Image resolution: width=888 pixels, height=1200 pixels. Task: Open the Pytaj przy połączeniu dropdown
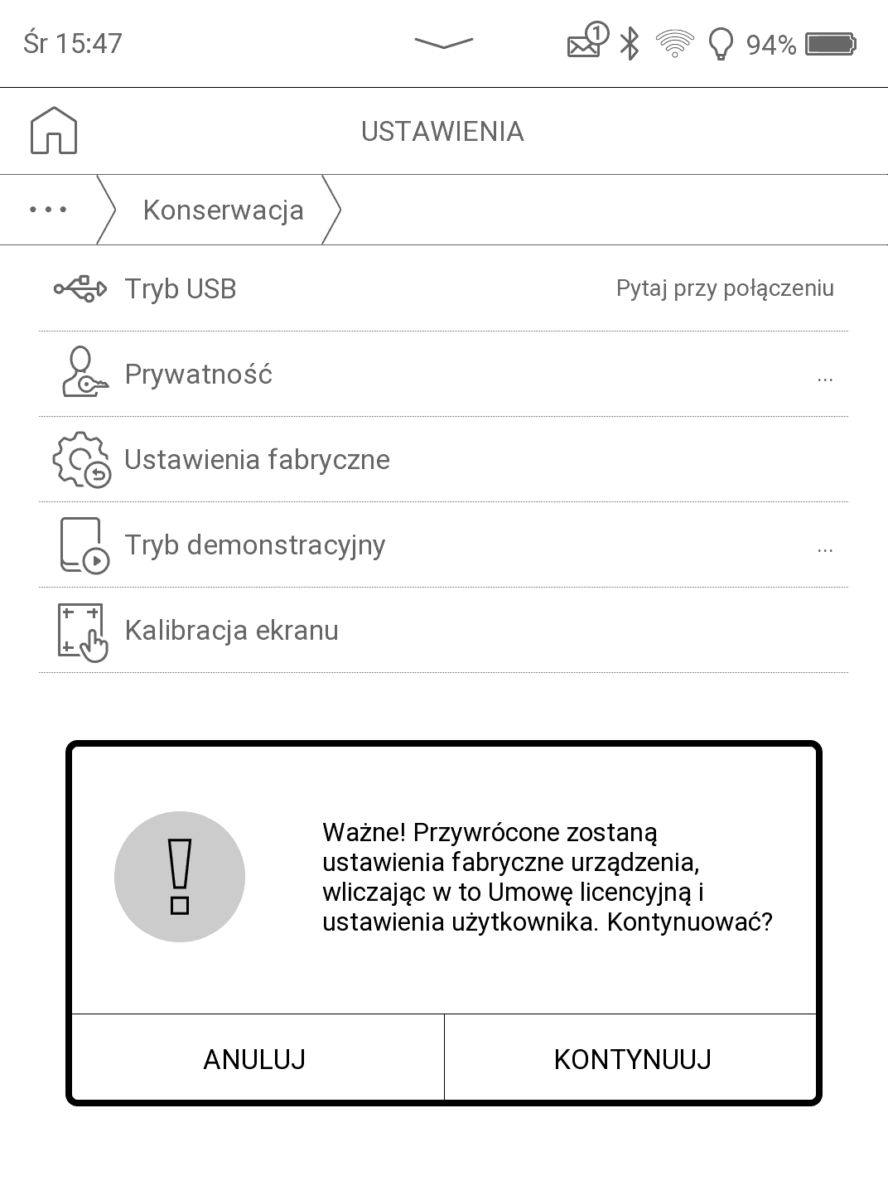tap(723, 289)
